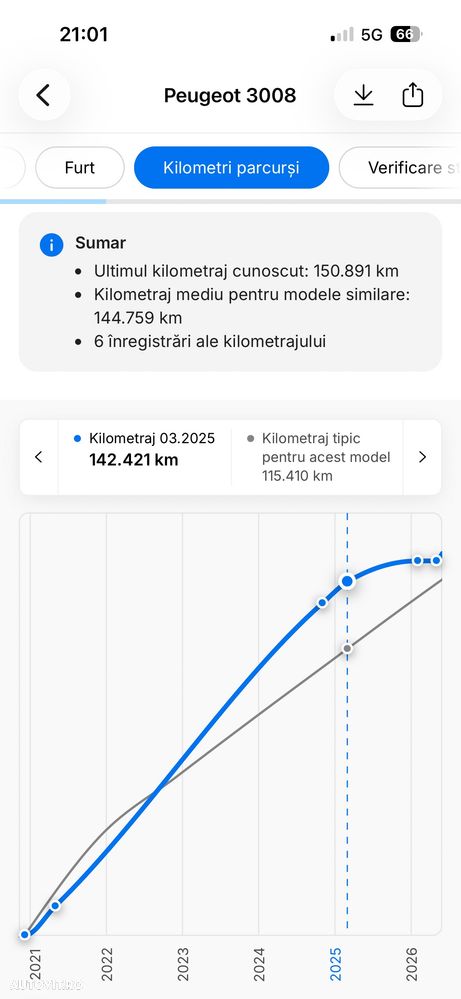
Task: Download the Peugeot 3008 report
Action: point(363,96)
